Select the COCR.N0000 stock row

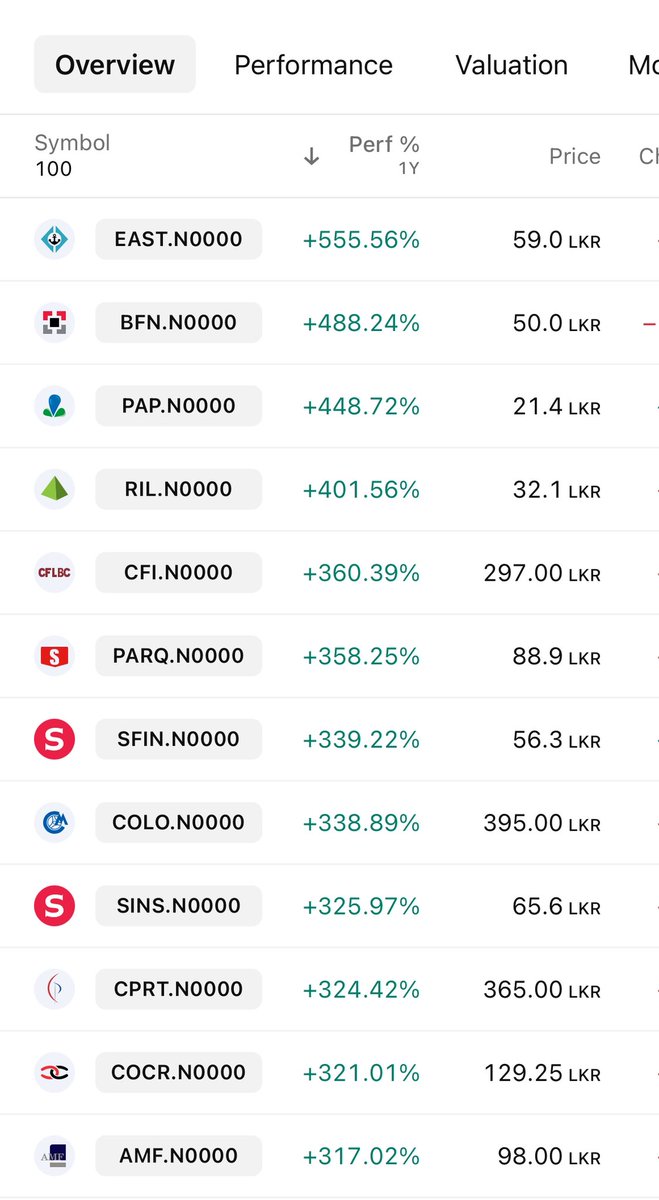tap(178, 1072)
